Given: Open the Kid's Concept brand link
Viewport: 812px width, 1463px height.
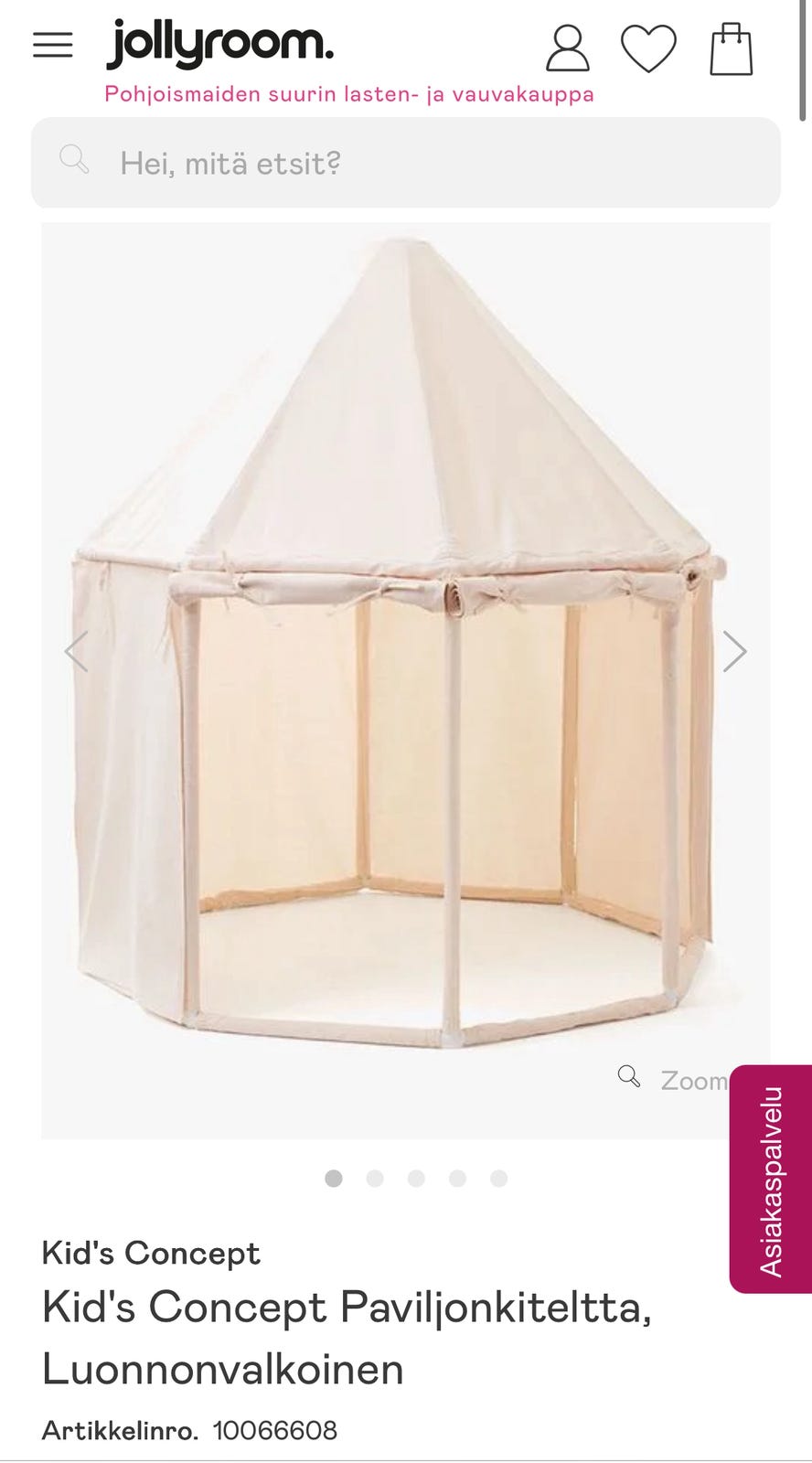Looking at the screenshot, I should pyautogui.click(x=151, y=1253).
